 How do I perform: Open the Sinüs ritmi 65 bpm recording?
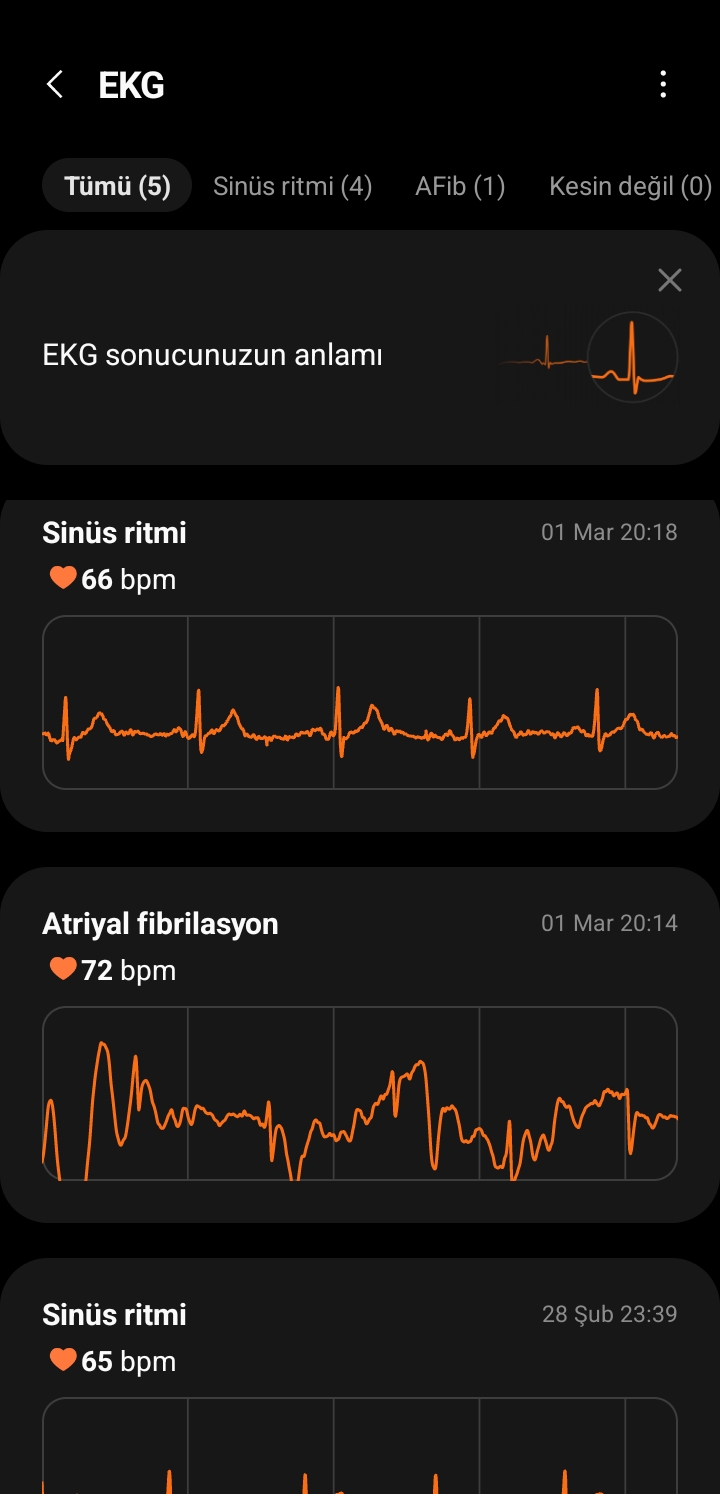(360, 1376)
